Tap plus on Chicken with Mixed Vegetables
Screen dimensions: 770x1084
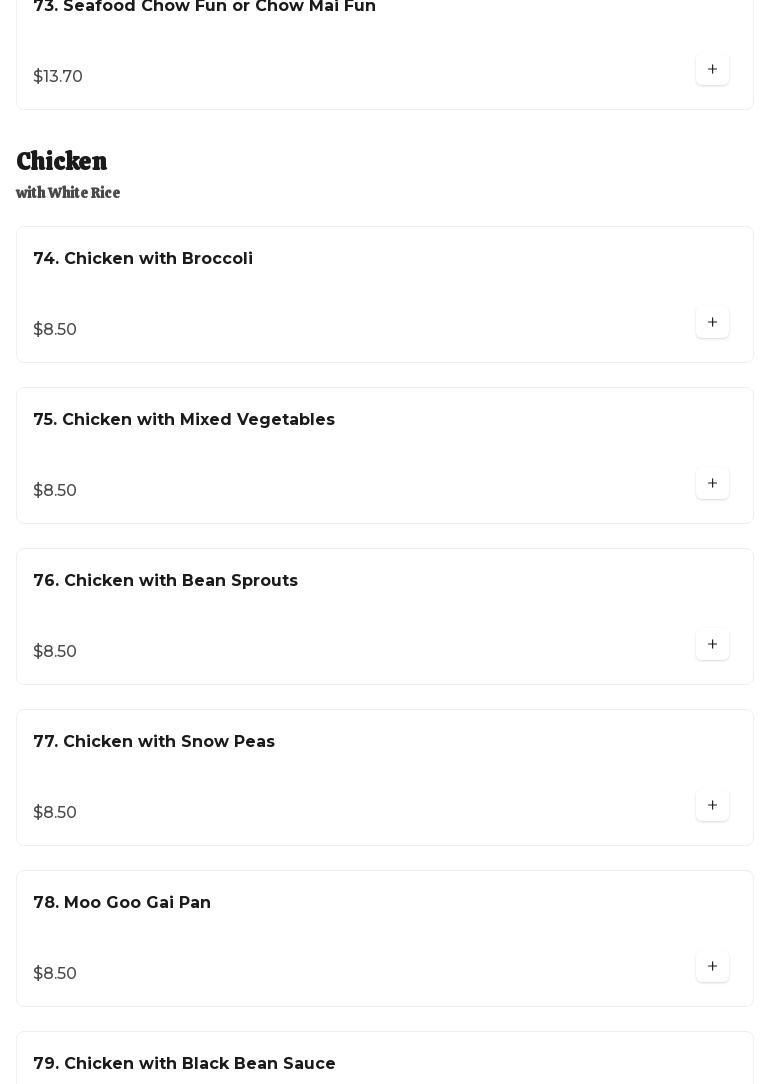712,483
